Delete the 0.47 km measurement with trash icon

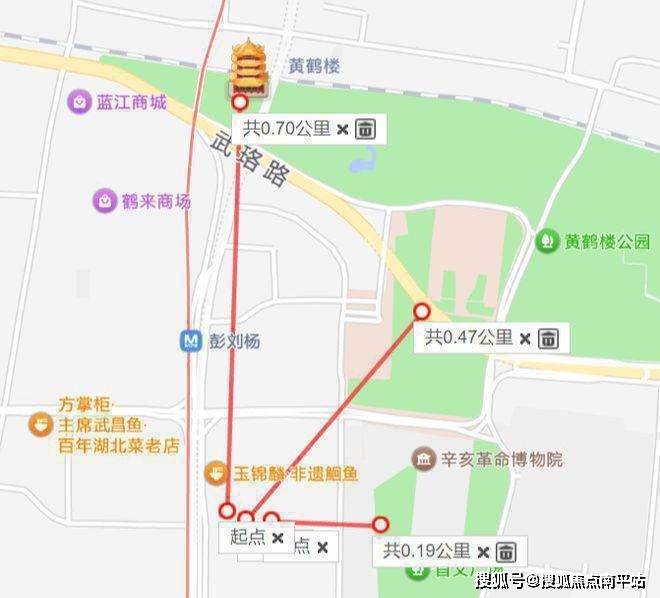(x=548, y=338)
